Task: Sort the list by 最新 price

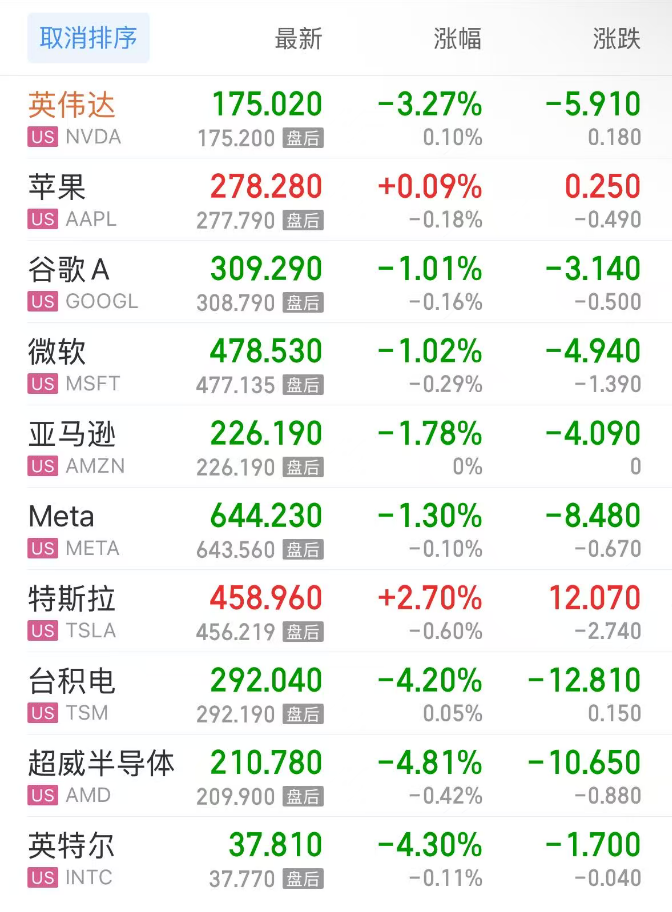Action: pos(298,39)
